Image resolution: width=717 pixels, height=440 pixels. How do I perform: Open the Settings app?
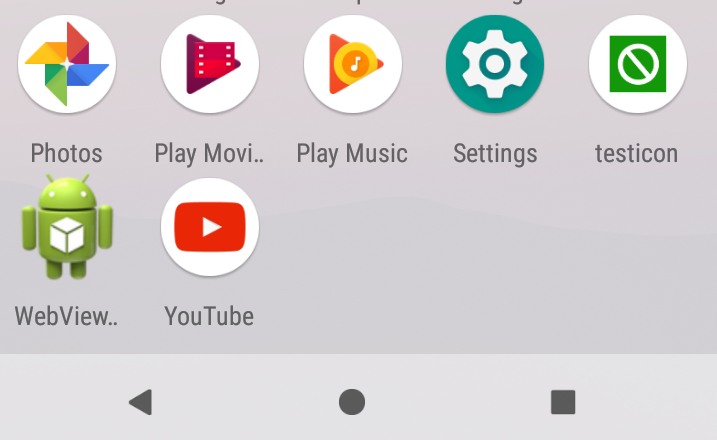[x=495, y=65]
